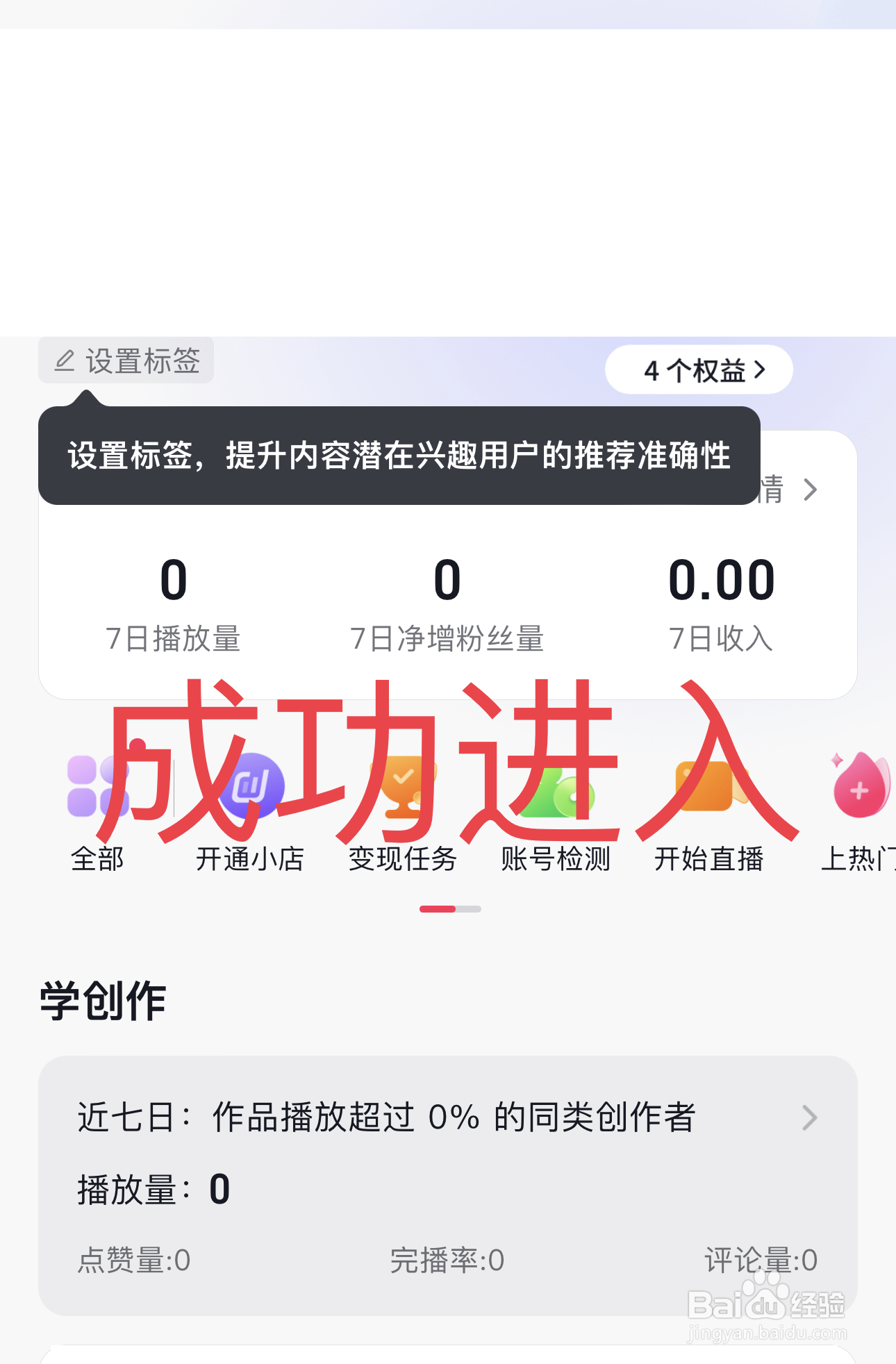Image resolution: width=896 pixels, height=1364 pixels.
Task: View the 7日收入 amount 0.00
Action: pyautogui.click(x=722, y=604)
